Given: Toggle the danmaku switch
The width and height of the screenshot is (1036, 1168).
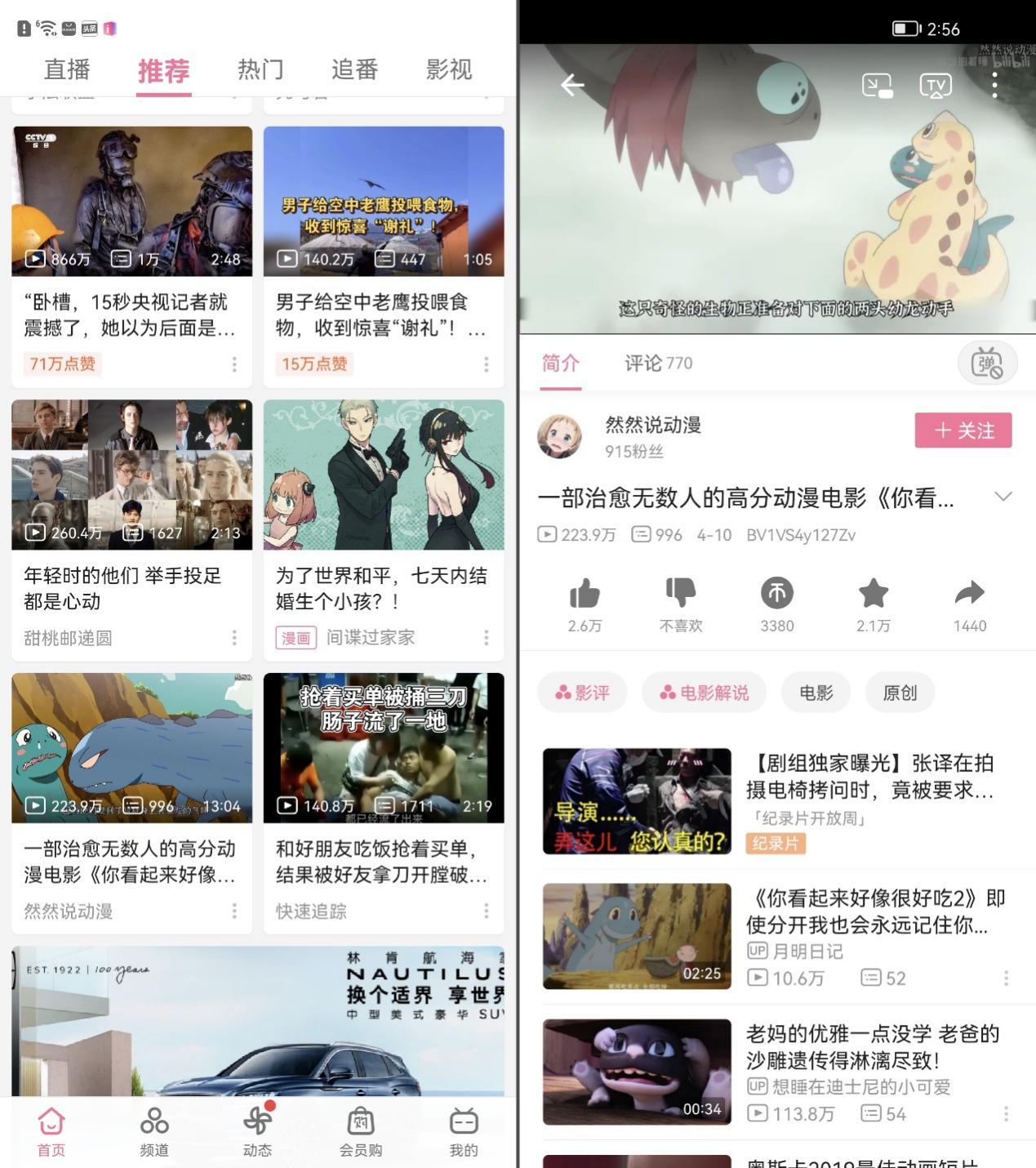Looking at the screenshot, I should 986,363.
